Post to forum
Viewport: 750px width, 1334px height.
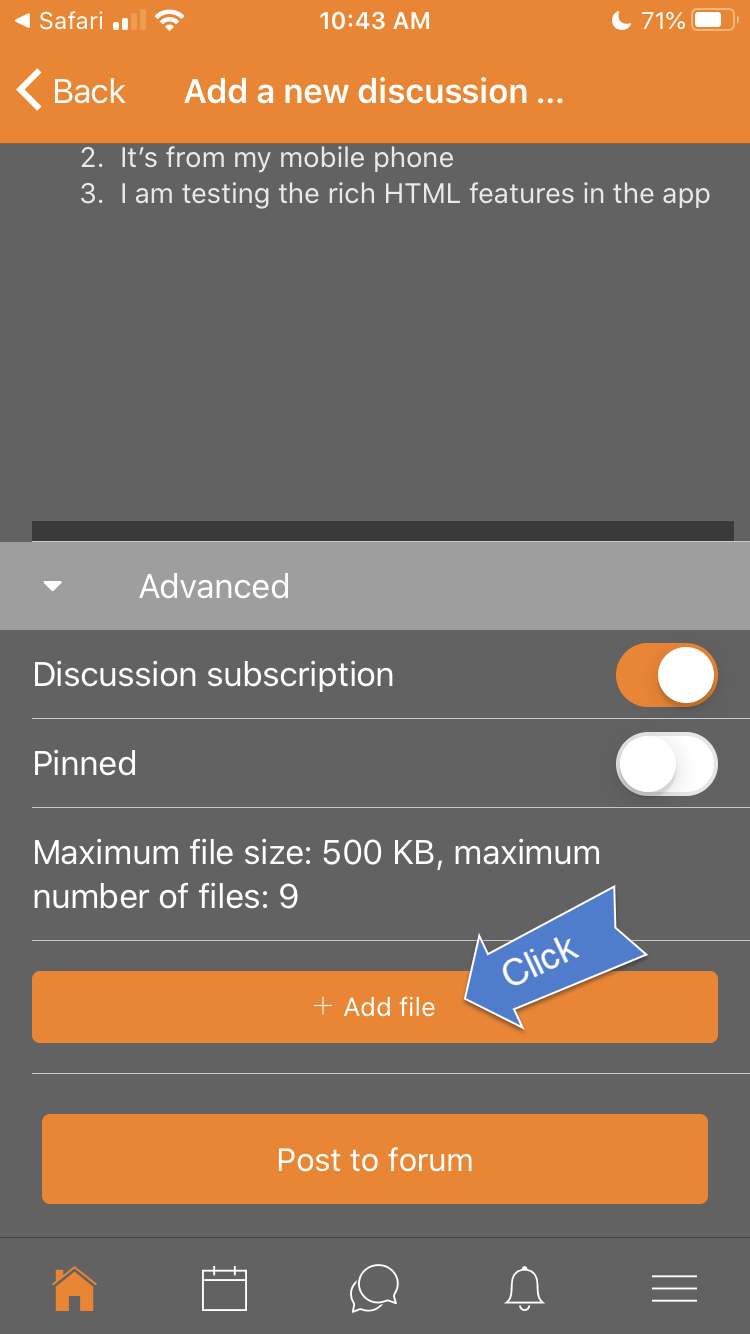click(x=375, y=1159)
